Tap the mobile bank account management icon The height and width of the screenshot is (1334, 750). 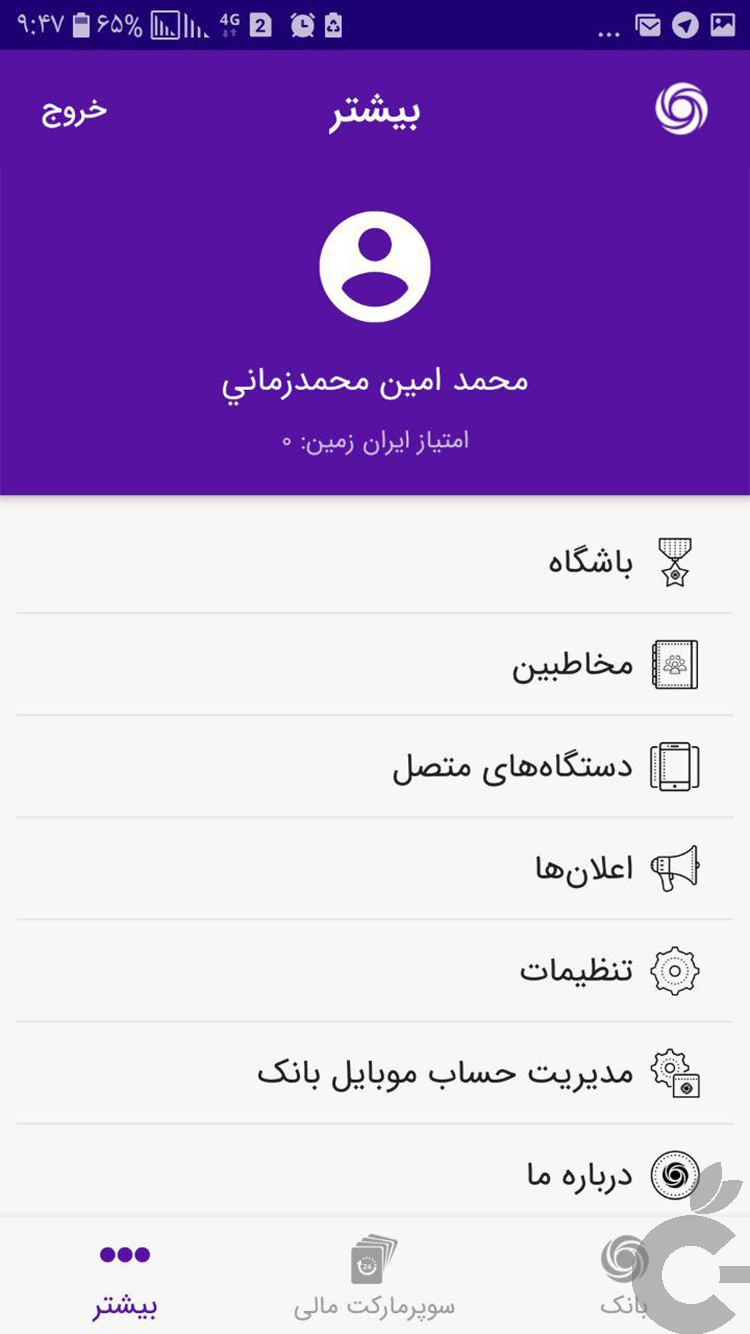[676, 1072]
